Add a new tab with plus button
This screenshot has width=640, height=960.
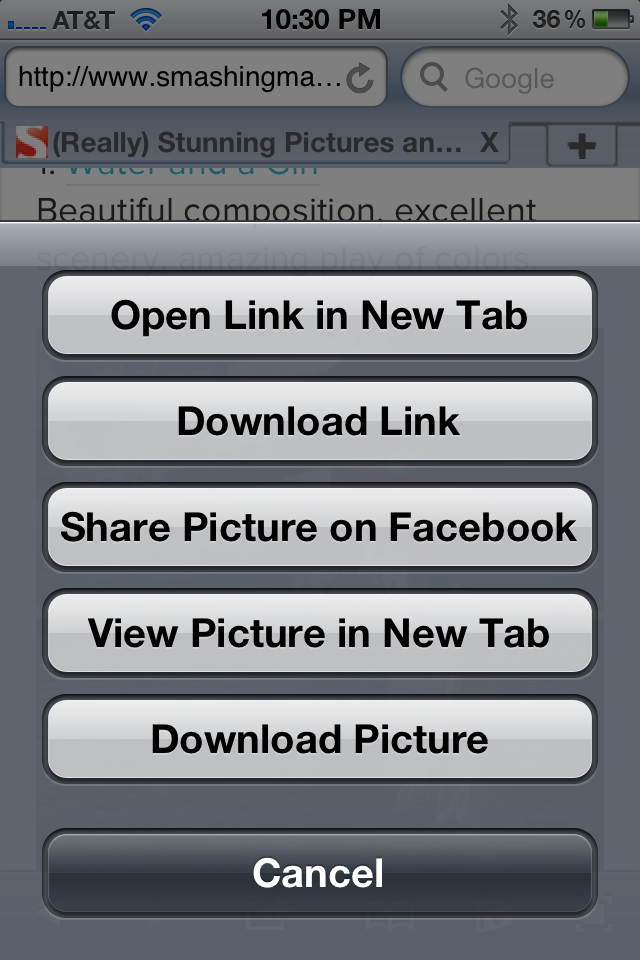(x=581, y=146)
